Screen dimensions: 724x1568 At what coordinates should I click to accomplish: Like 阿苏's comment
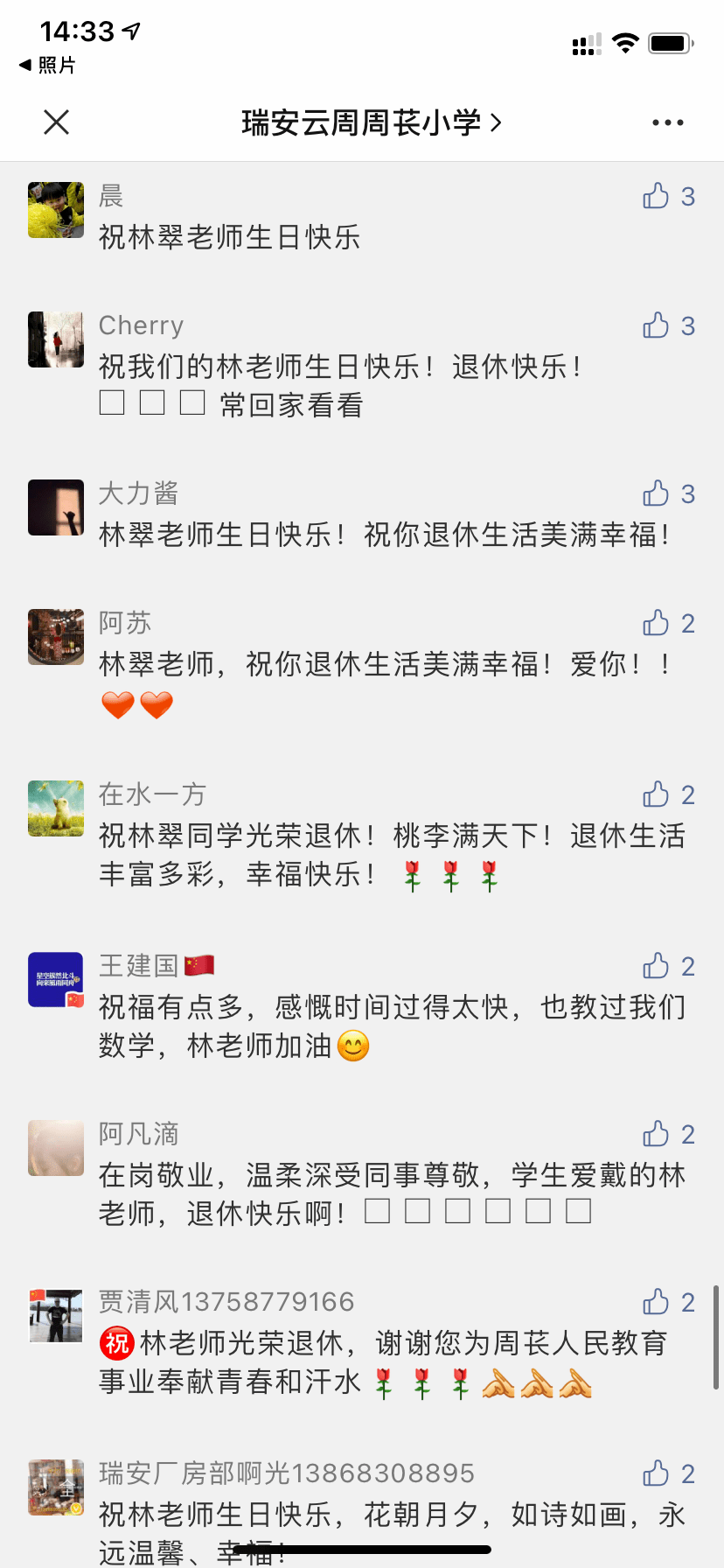(656, 623)
